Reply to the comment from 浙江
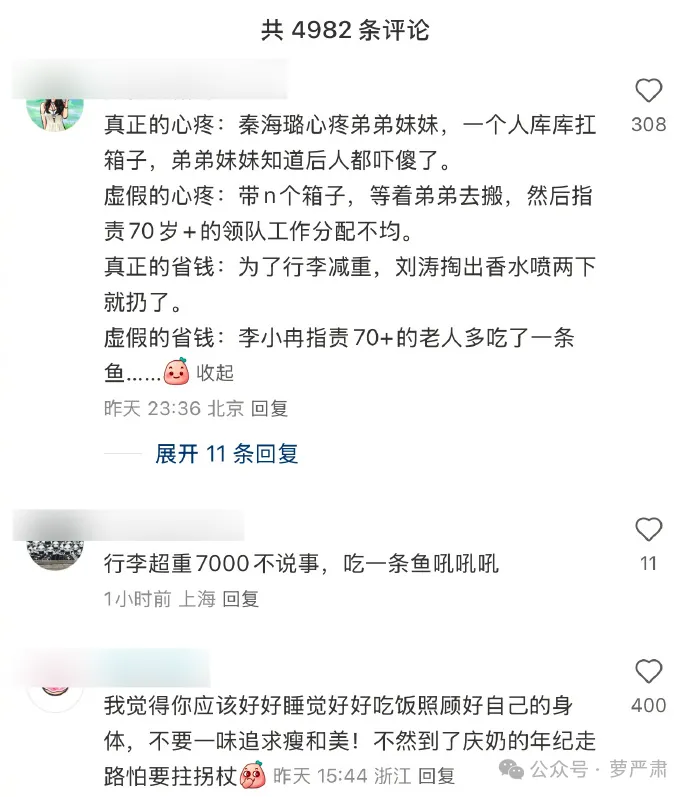The width and height of the screenshot is (690, 797). click(437, 775)
